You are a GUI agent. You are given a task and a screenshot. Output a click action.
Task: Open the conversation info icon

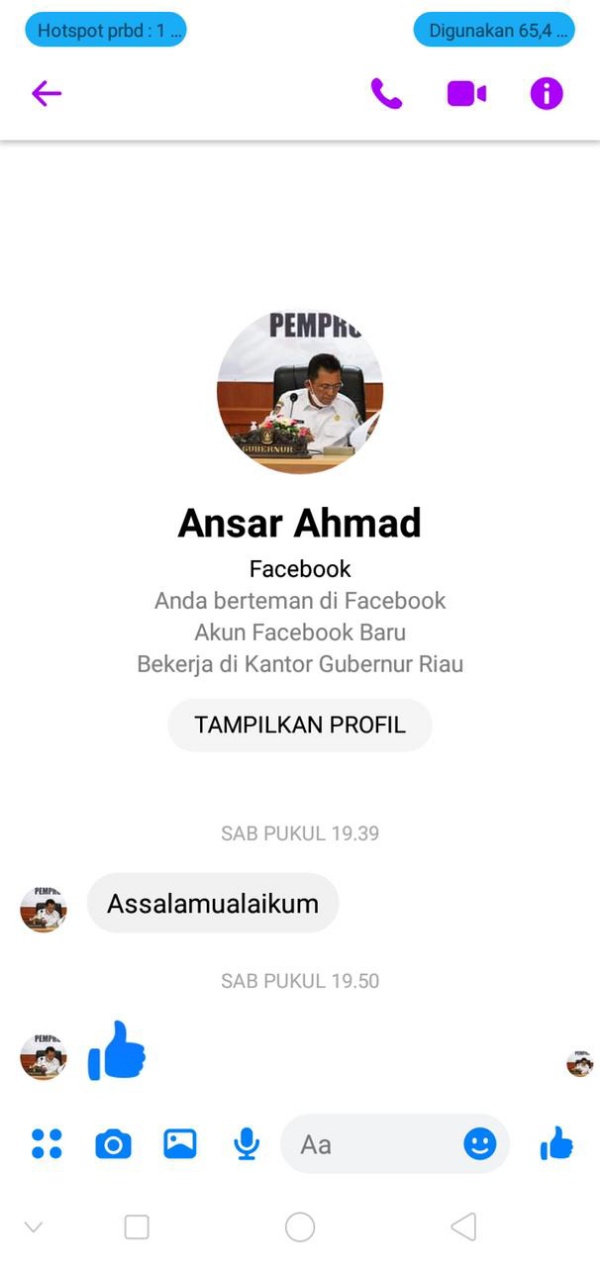coord(546,94)
